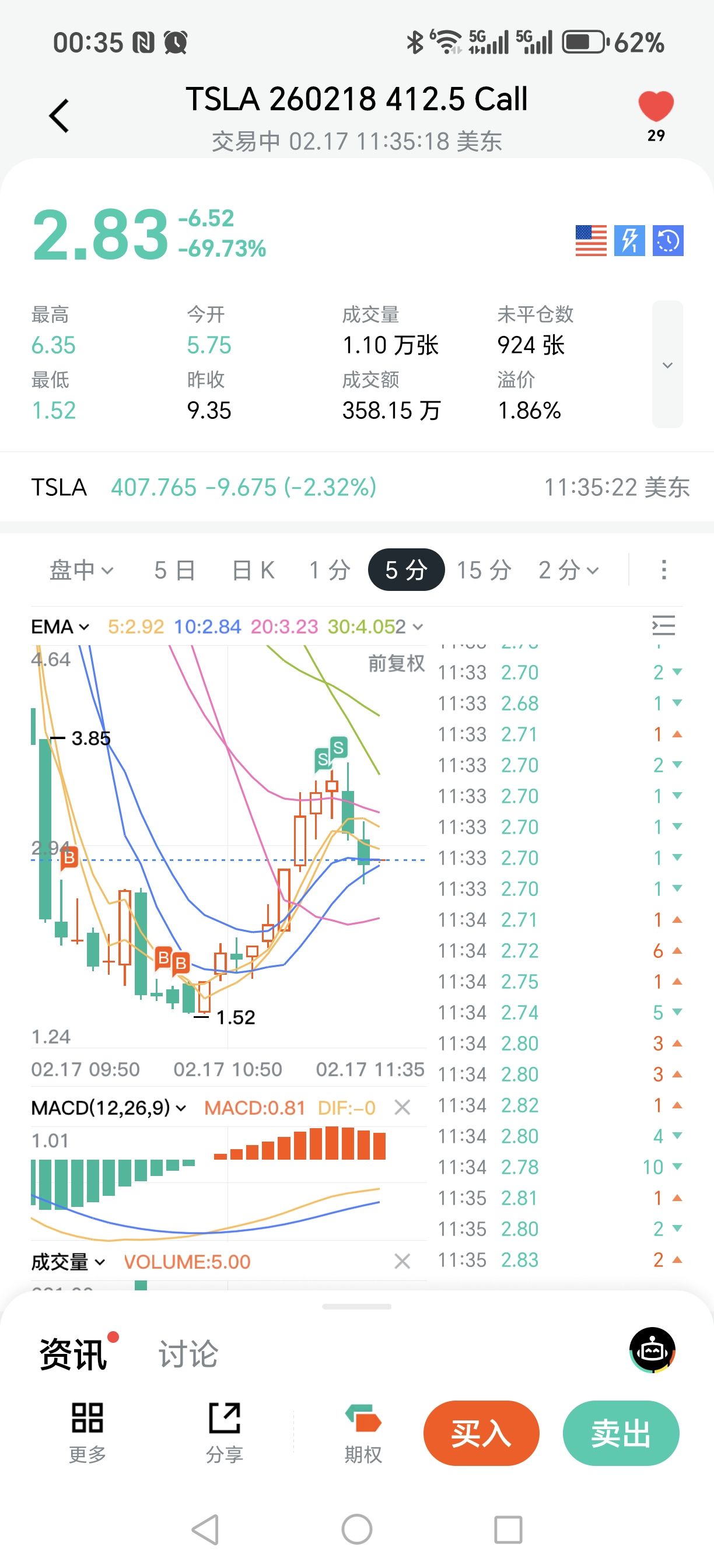Switch to the 讨论 discussion tab
This screenshot has width=714, height=1568.
pos(187,1354)
